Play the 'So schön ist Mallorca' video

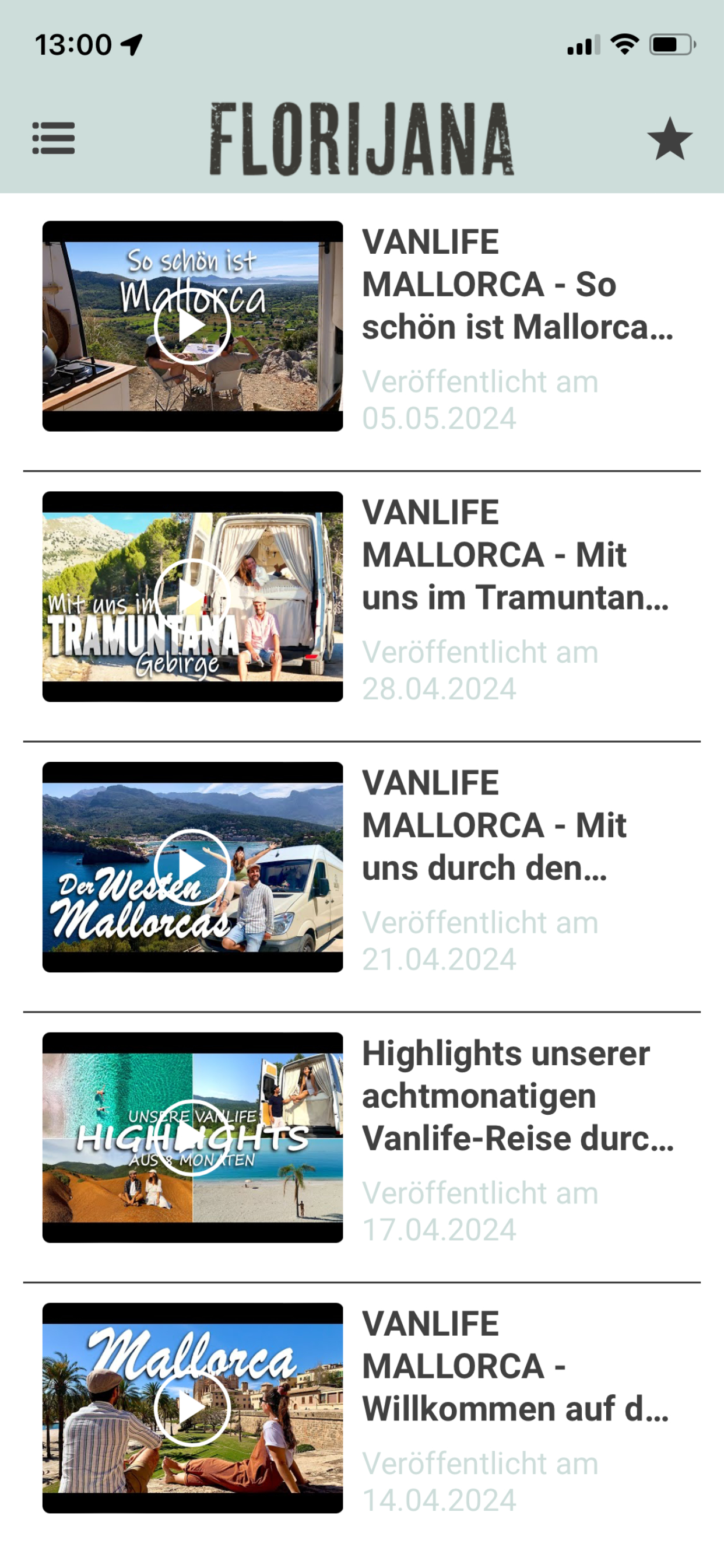[x=192, y=326]
